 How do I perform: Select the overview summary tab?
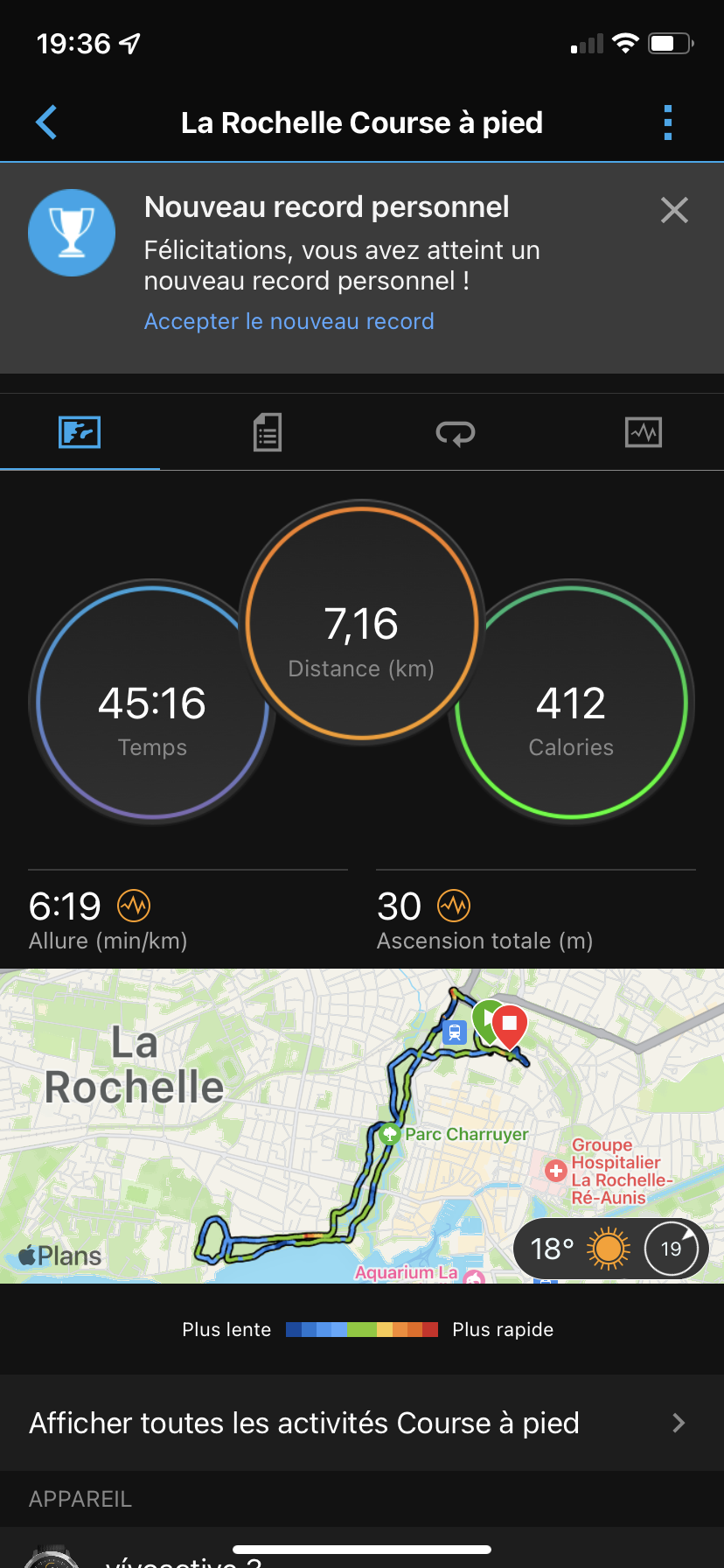[x=80, y=432]
